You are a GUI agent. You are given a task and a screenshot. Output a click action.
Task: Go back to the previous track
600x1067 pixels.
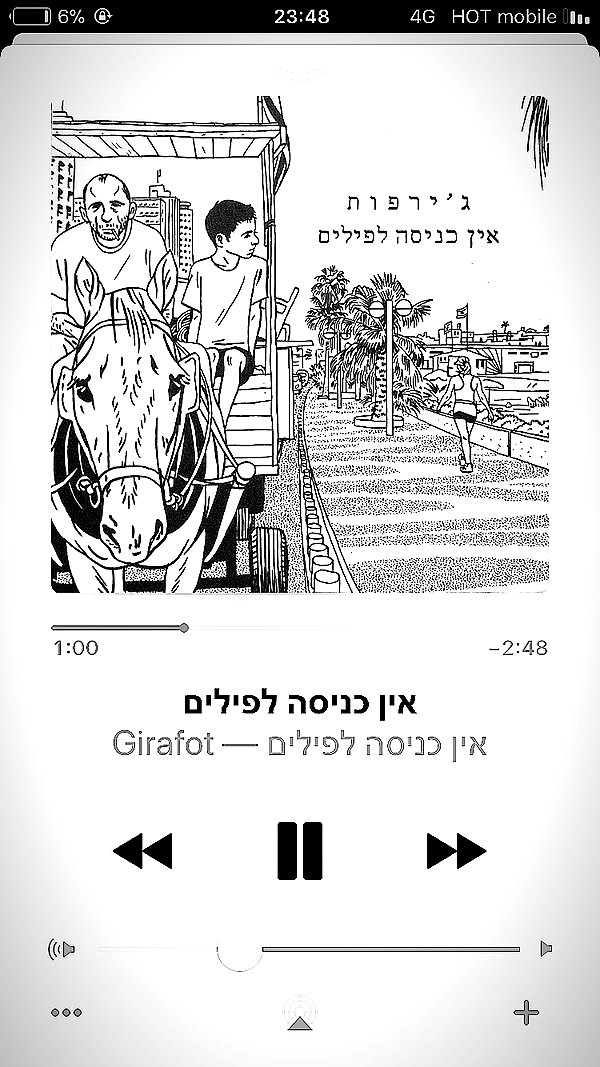pyautogui.click(x=143, y=851)
